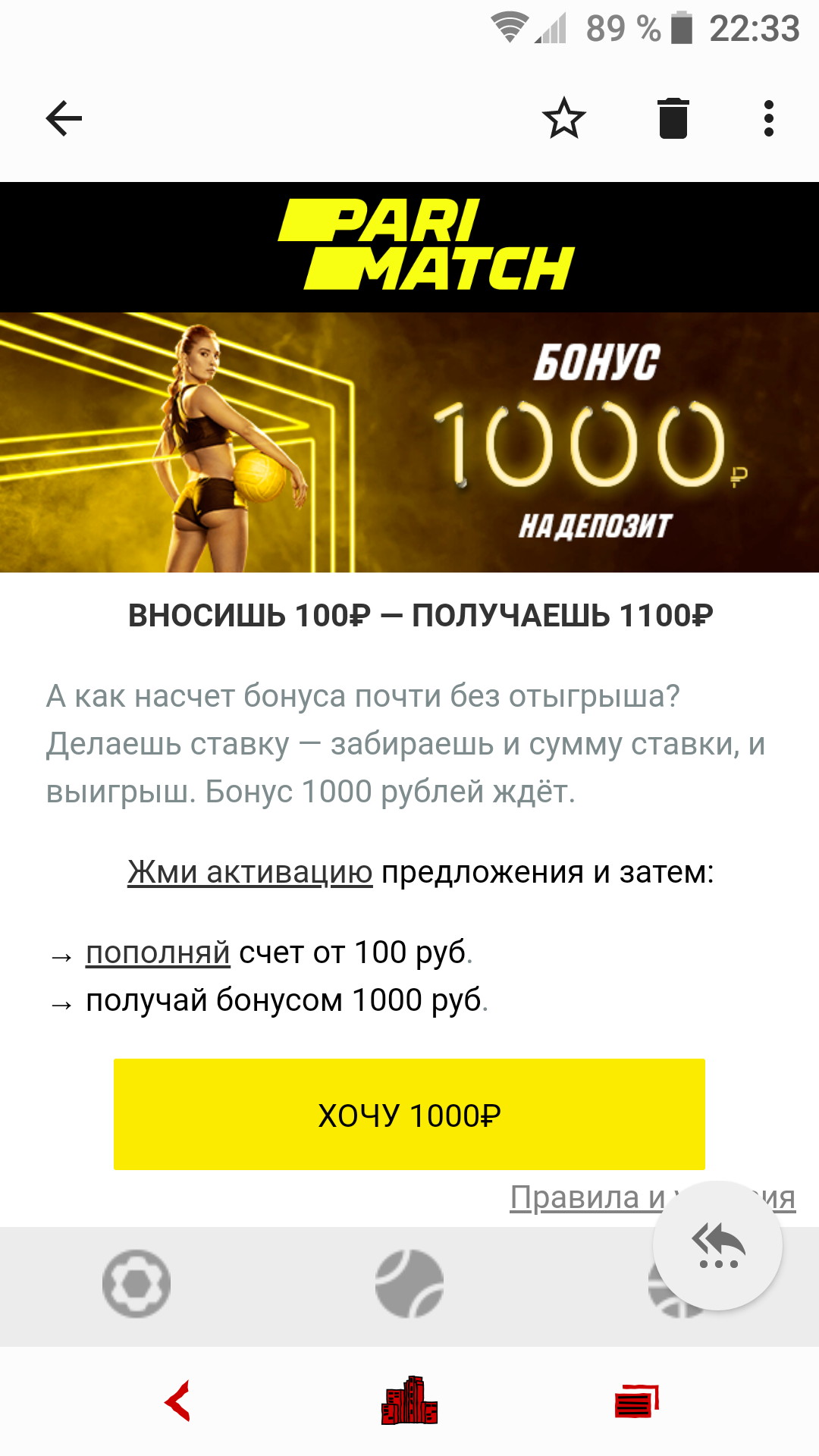Tap the yellow "ХОЧУ 1000₽" button
This screenshot has width=819, height=1456.
[409, 1115]
